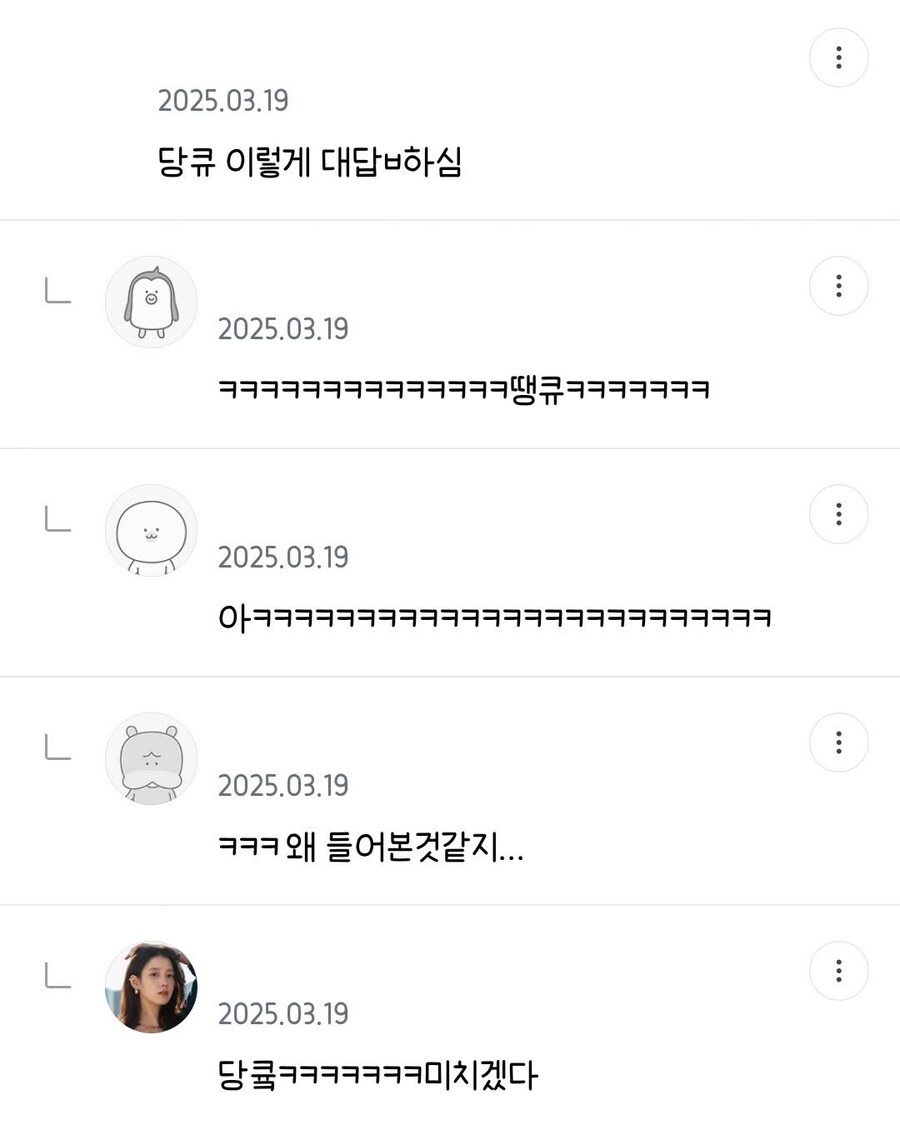Click the round white face profile icon
900x1125 pixels.
(150, 530)
